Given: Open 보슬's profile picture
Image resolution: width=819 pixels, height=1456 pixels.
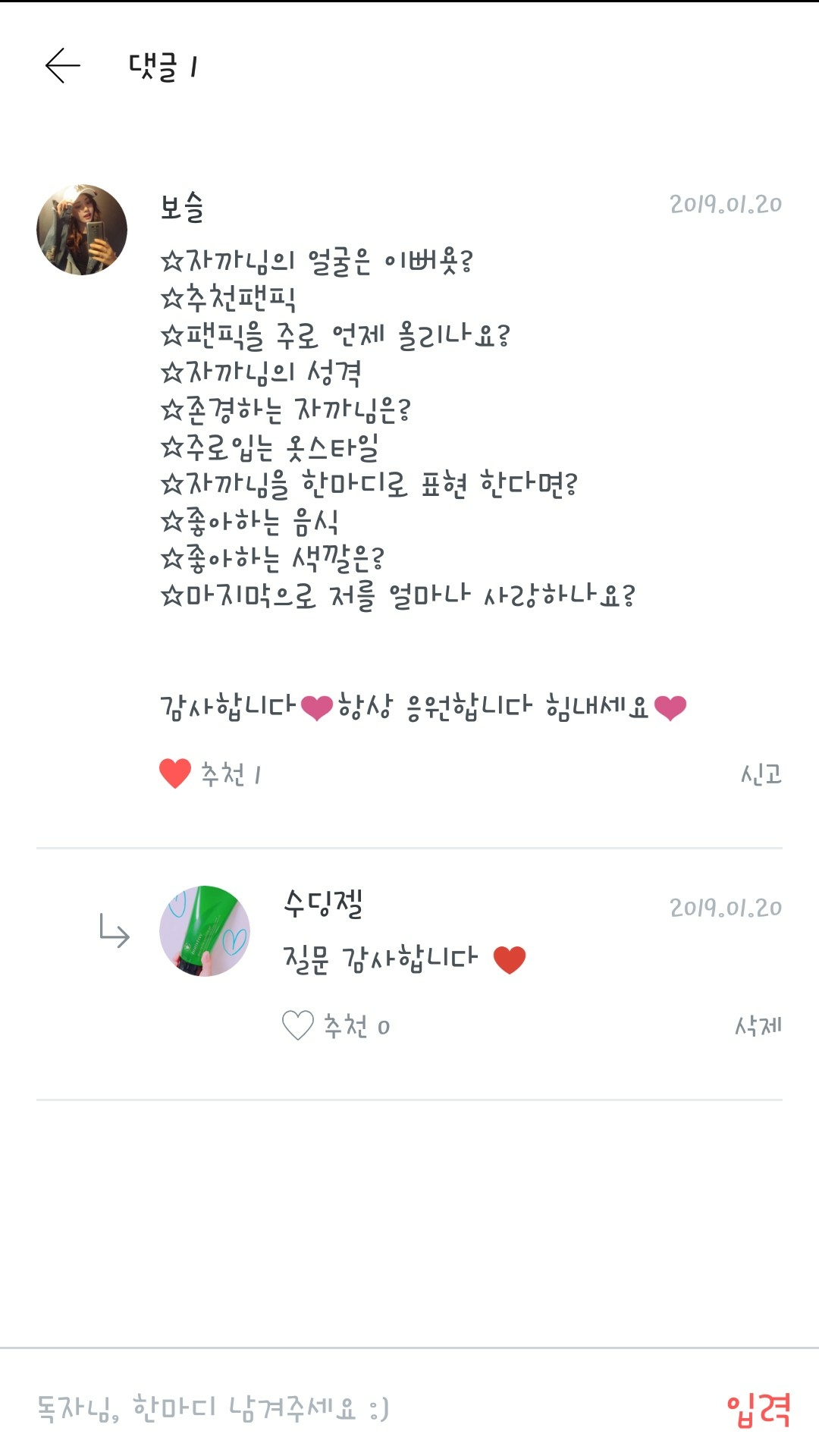Looking at the screenshot, I should 82,229.
